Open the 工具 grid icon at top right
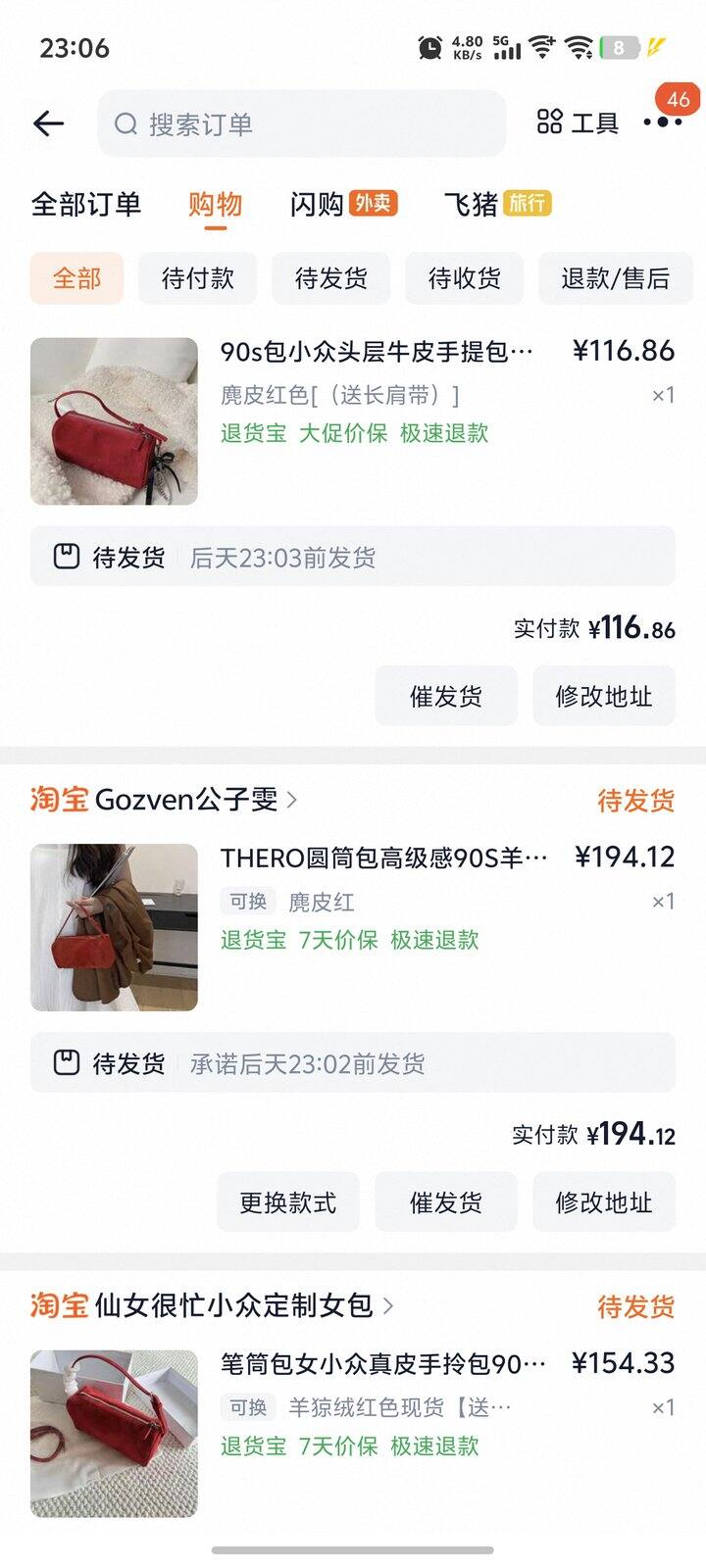This screenshot has height=1568, width=706. click(x=551, y=122)
